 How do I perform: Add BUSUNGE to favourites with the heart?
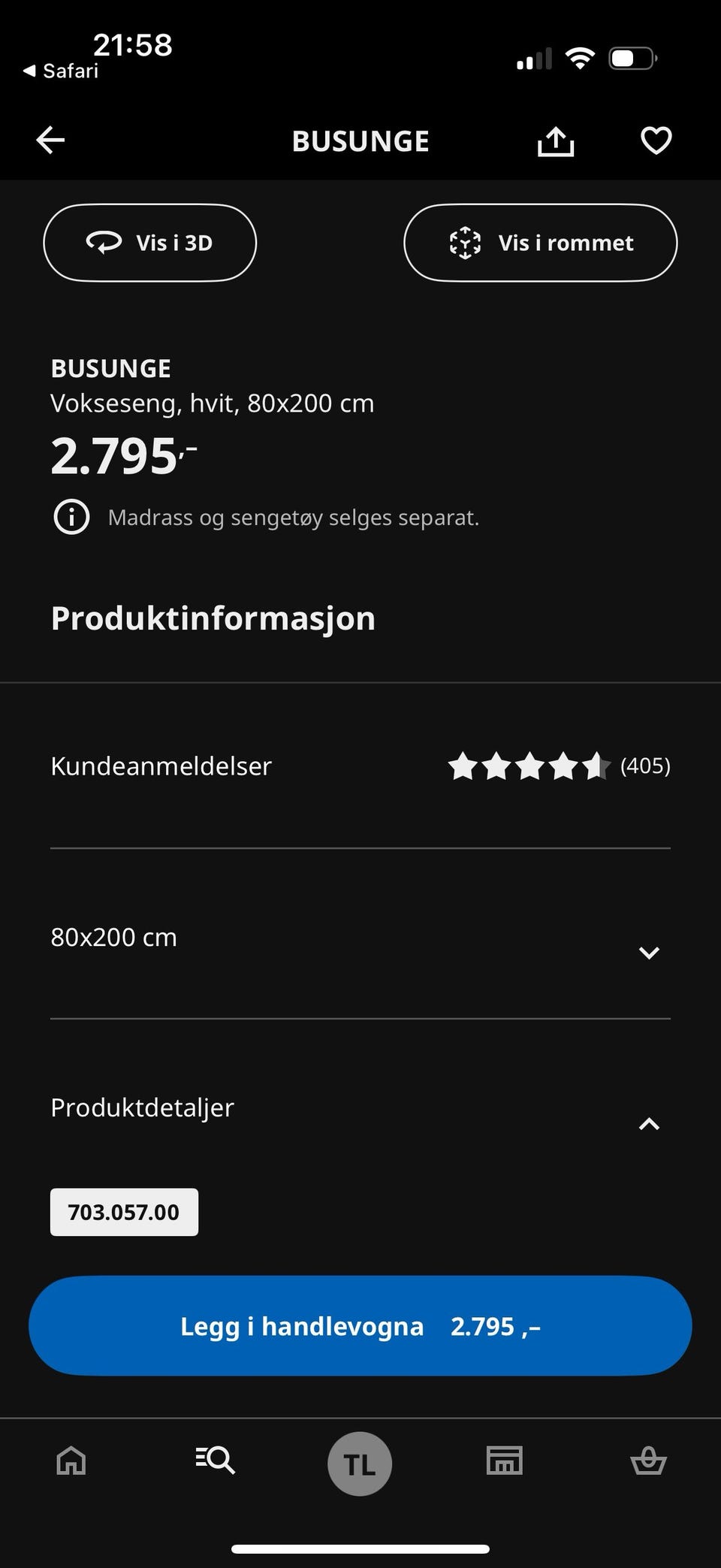pyautogui.click(x=656, y=140)
